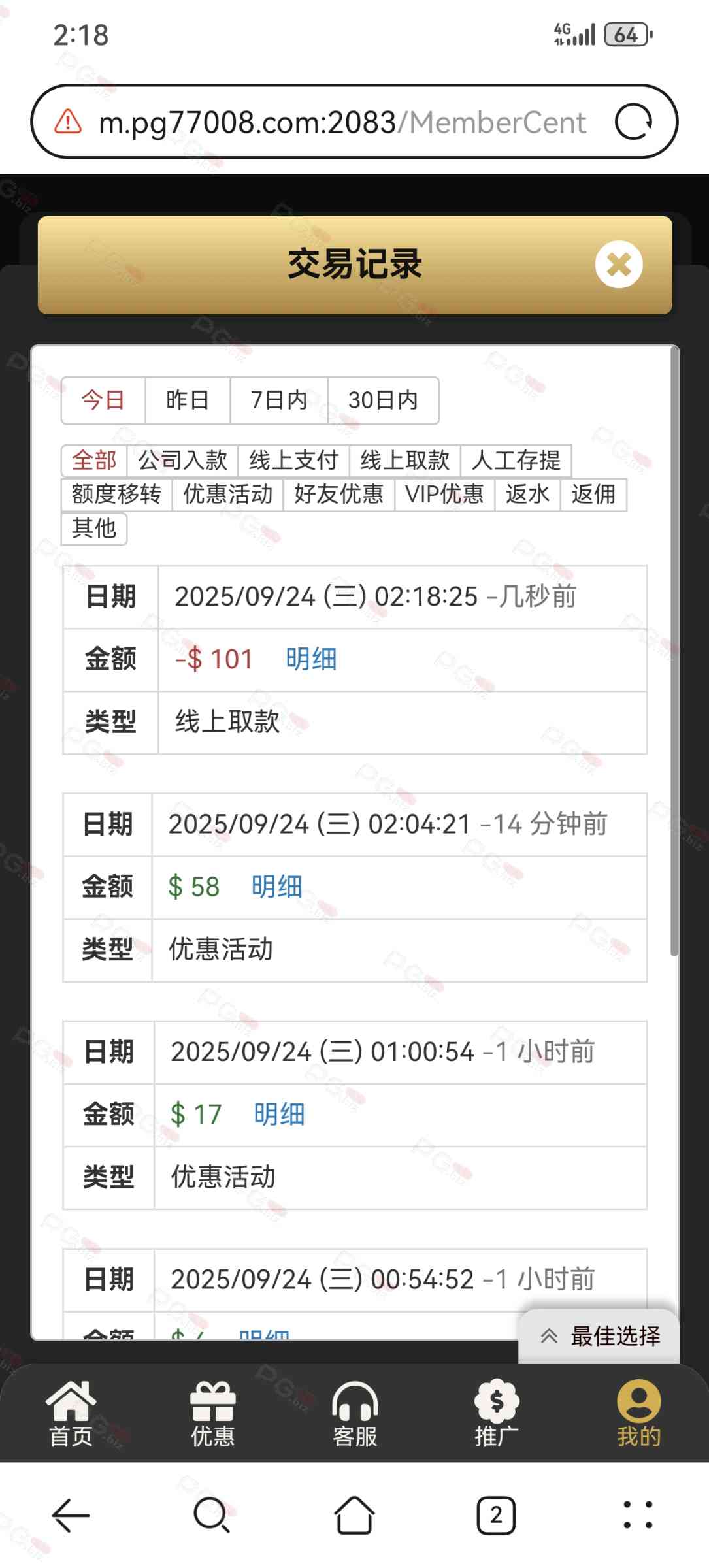This screenshot has width=709, height=1568.
Task: Close the 交易记录 dialog
Action: [x=618, y=265]
